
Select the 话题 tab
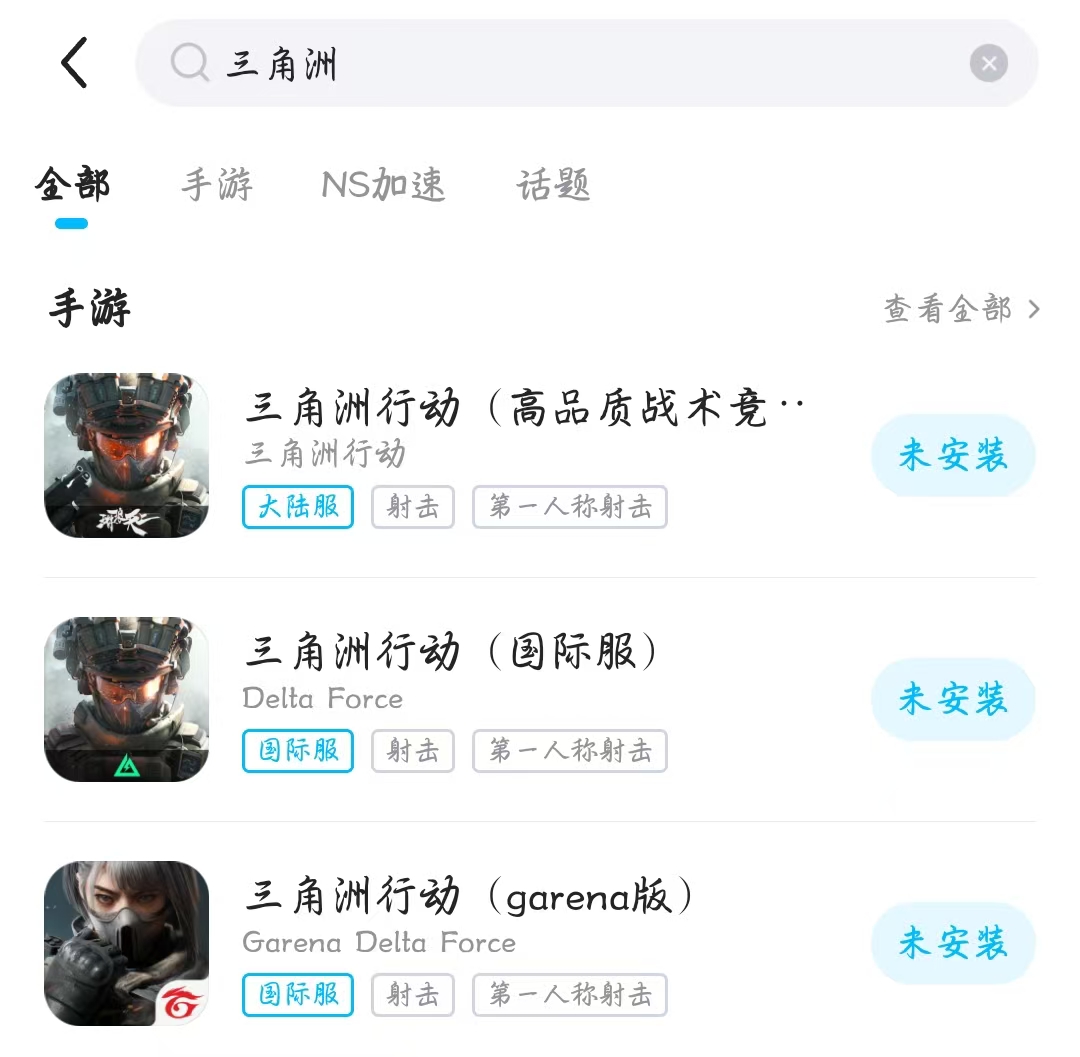(x=553, y=186)
